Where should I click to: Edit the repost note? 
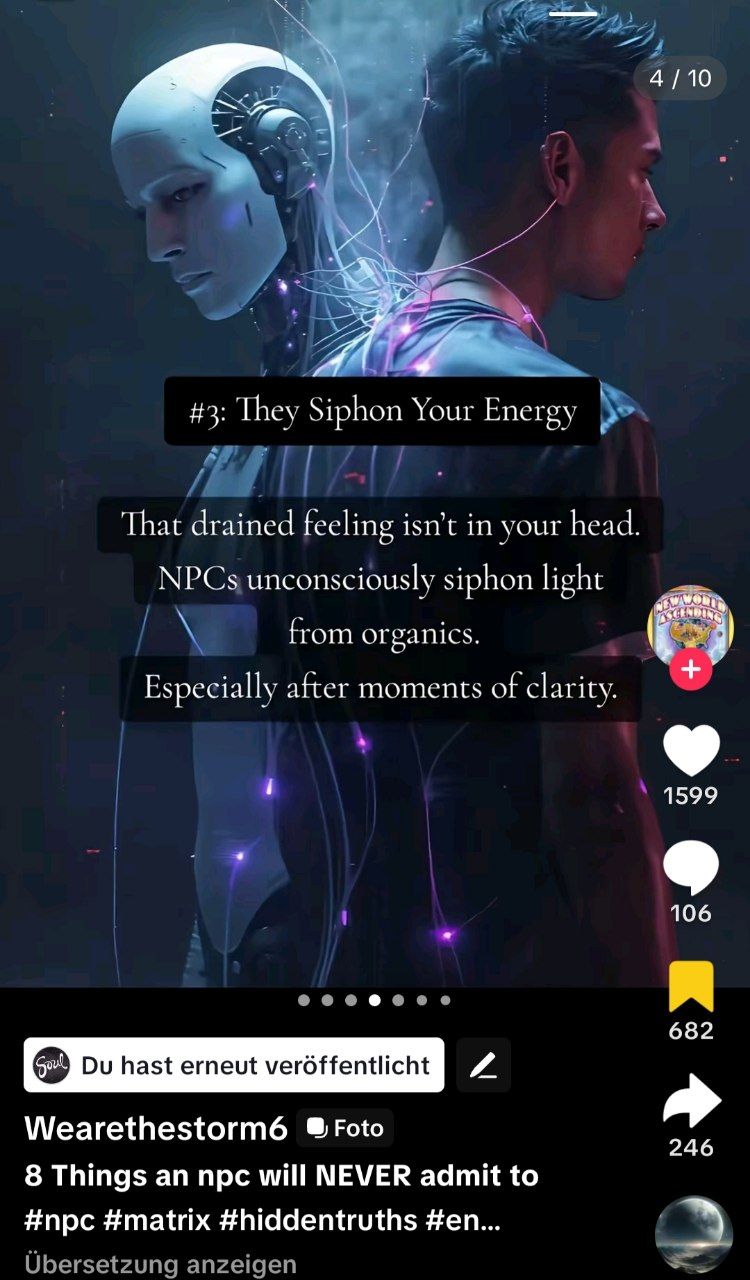coord(483,1065)
